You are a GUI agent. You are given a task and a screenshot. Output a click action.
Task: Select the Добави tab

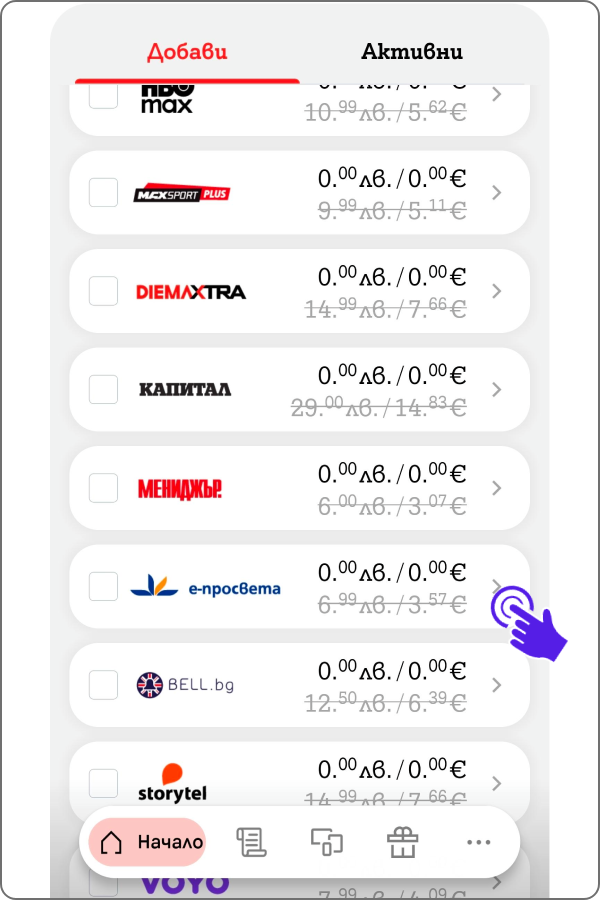(187, 52)
